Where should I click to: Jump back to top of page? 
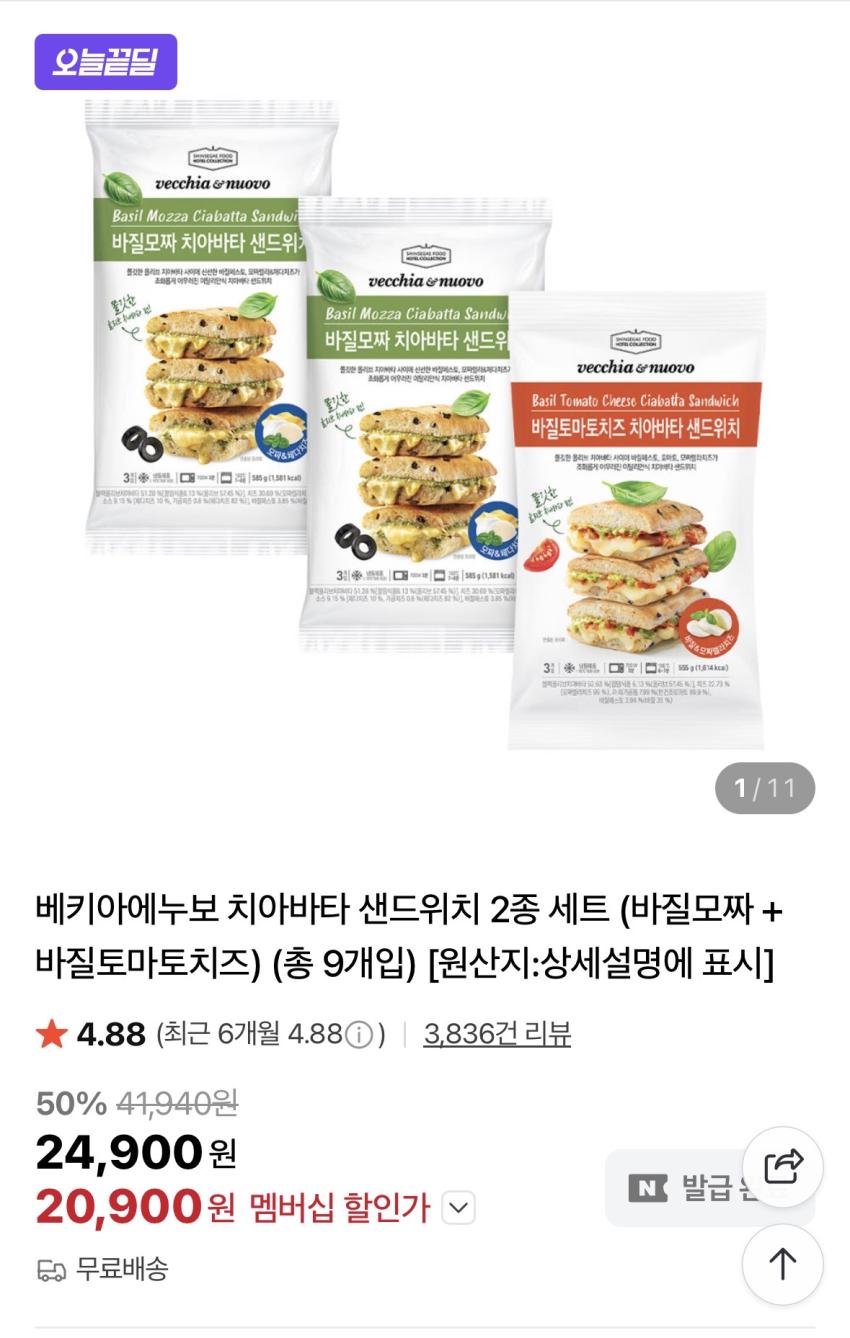coord(782,1264)
